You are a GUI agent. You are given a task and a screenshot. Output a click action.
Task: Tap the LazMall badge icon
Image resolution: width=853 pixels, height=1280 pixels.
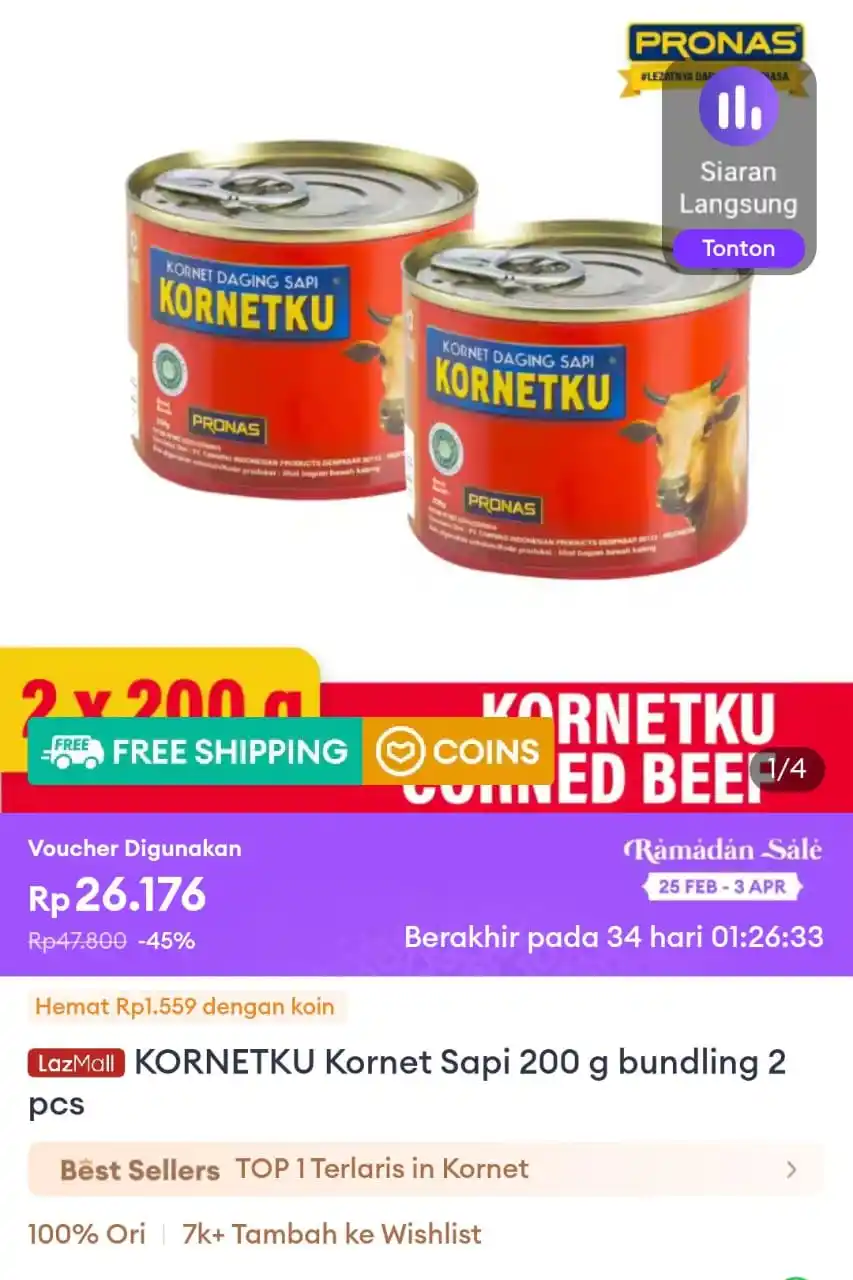point(75,1062)
